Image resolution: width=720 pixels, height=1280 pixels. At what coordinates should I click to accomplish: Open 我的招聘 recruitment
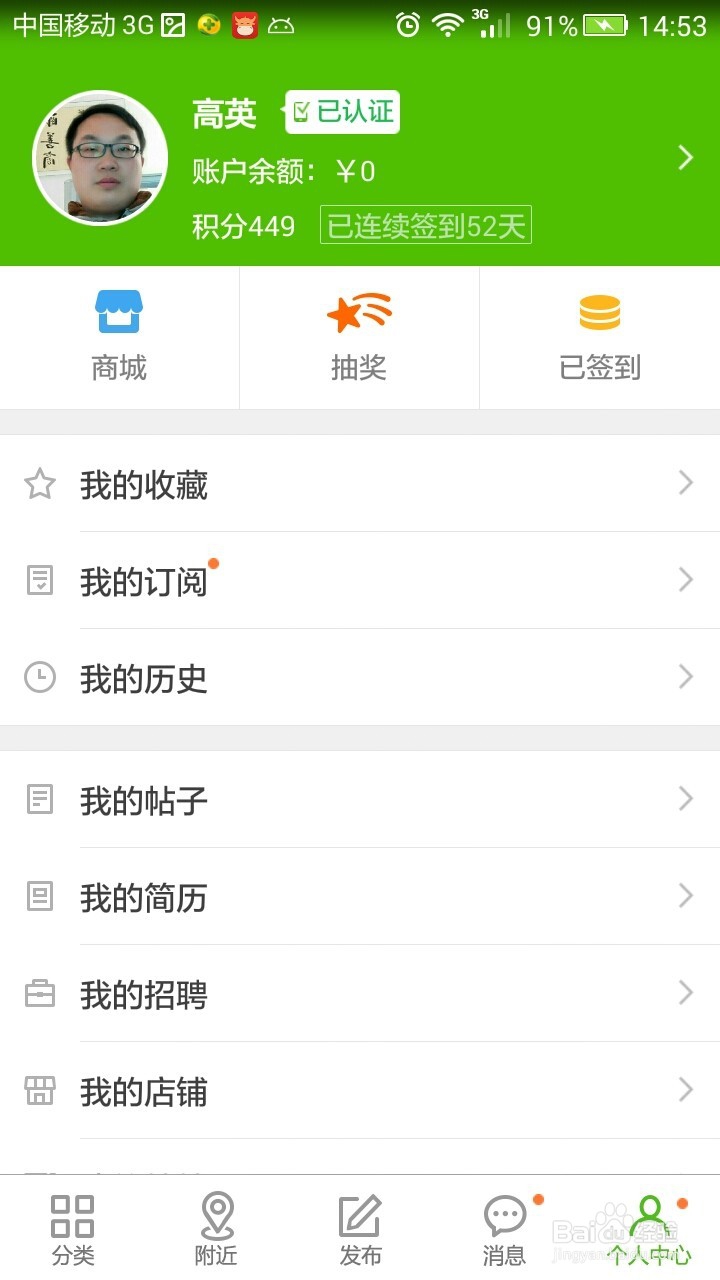click(360, 993)
